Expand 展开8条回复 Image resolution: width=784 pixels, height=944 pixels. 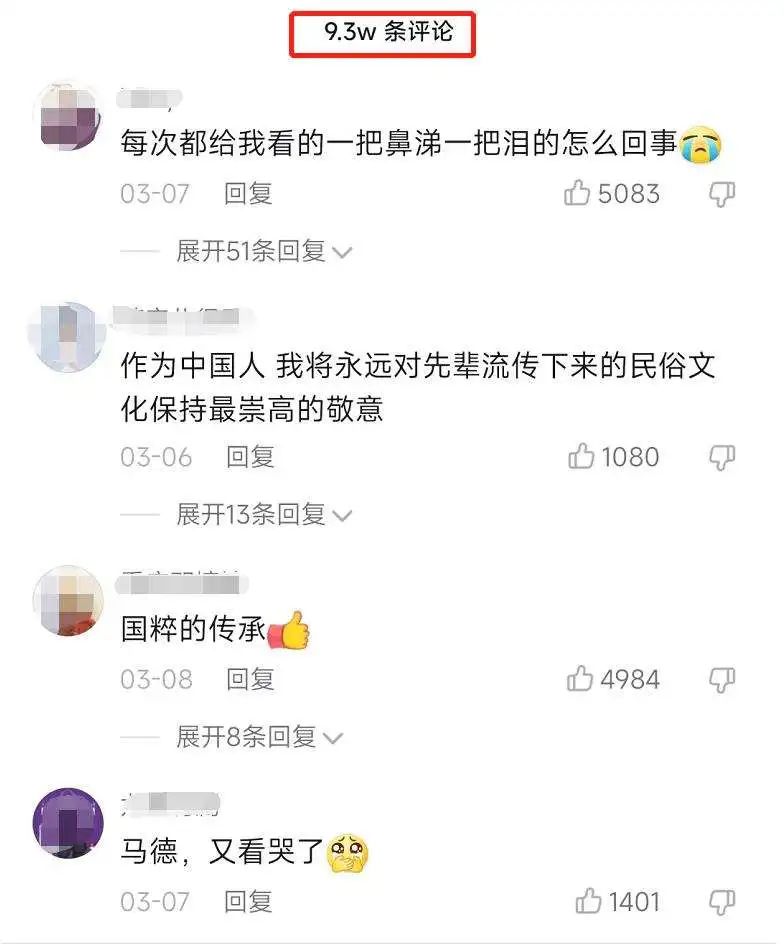259,738
